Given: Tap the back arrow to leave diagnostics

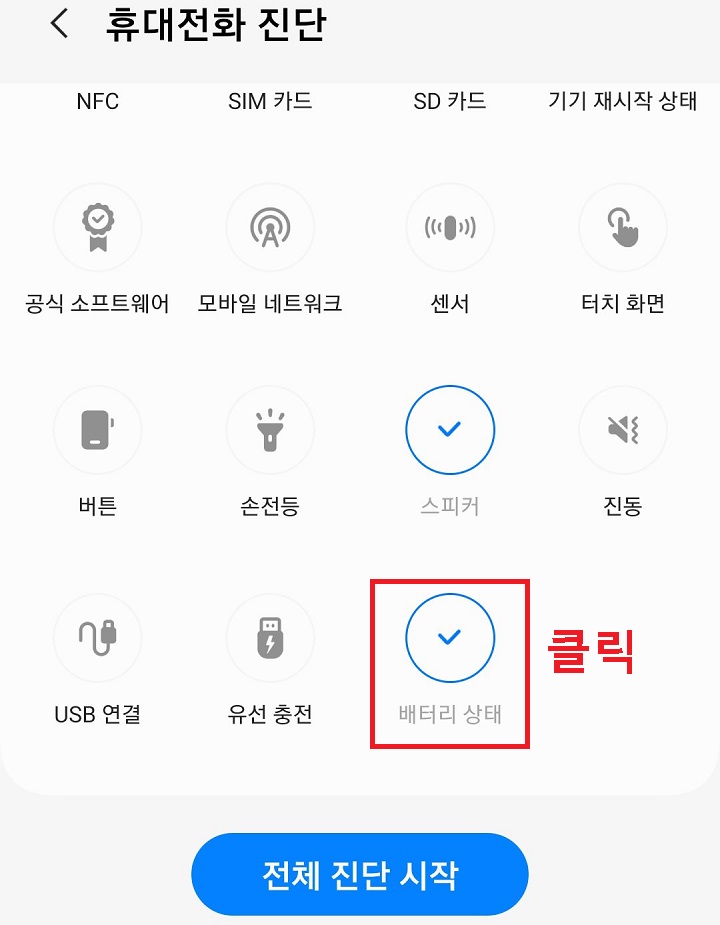Looking at the screenshot, I should [x=59, y=26].
